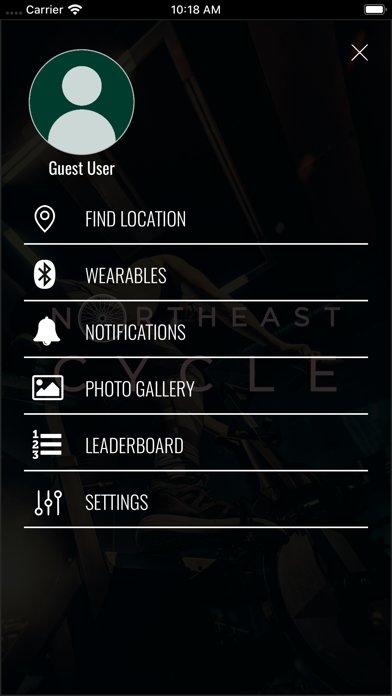The width and height of the screenshot is (392, 696).
Task: Open Settings
Action: pos(196,502)
